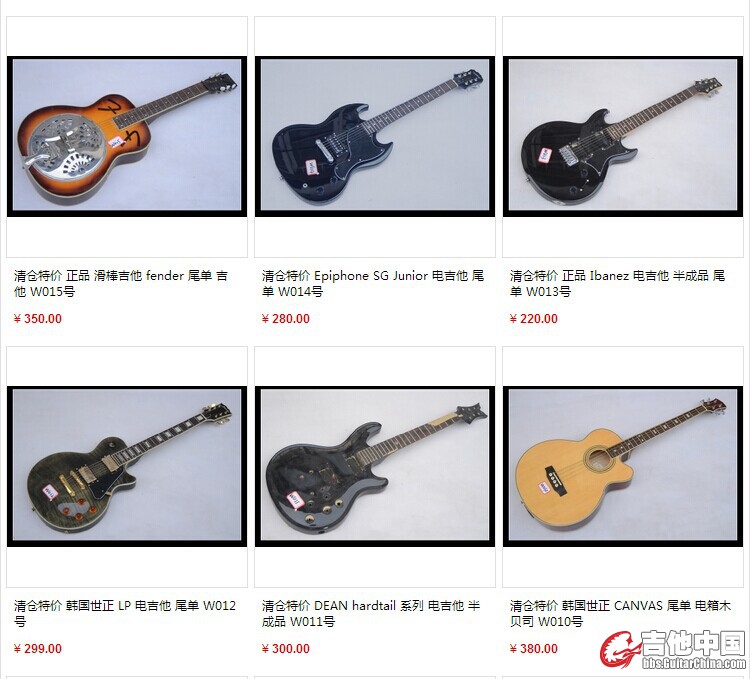Image resolution: width=753 pixels, height=679 pixels.
Task: Open the CANVAS acoustic bass W010 product
Action: pos(622,466)
